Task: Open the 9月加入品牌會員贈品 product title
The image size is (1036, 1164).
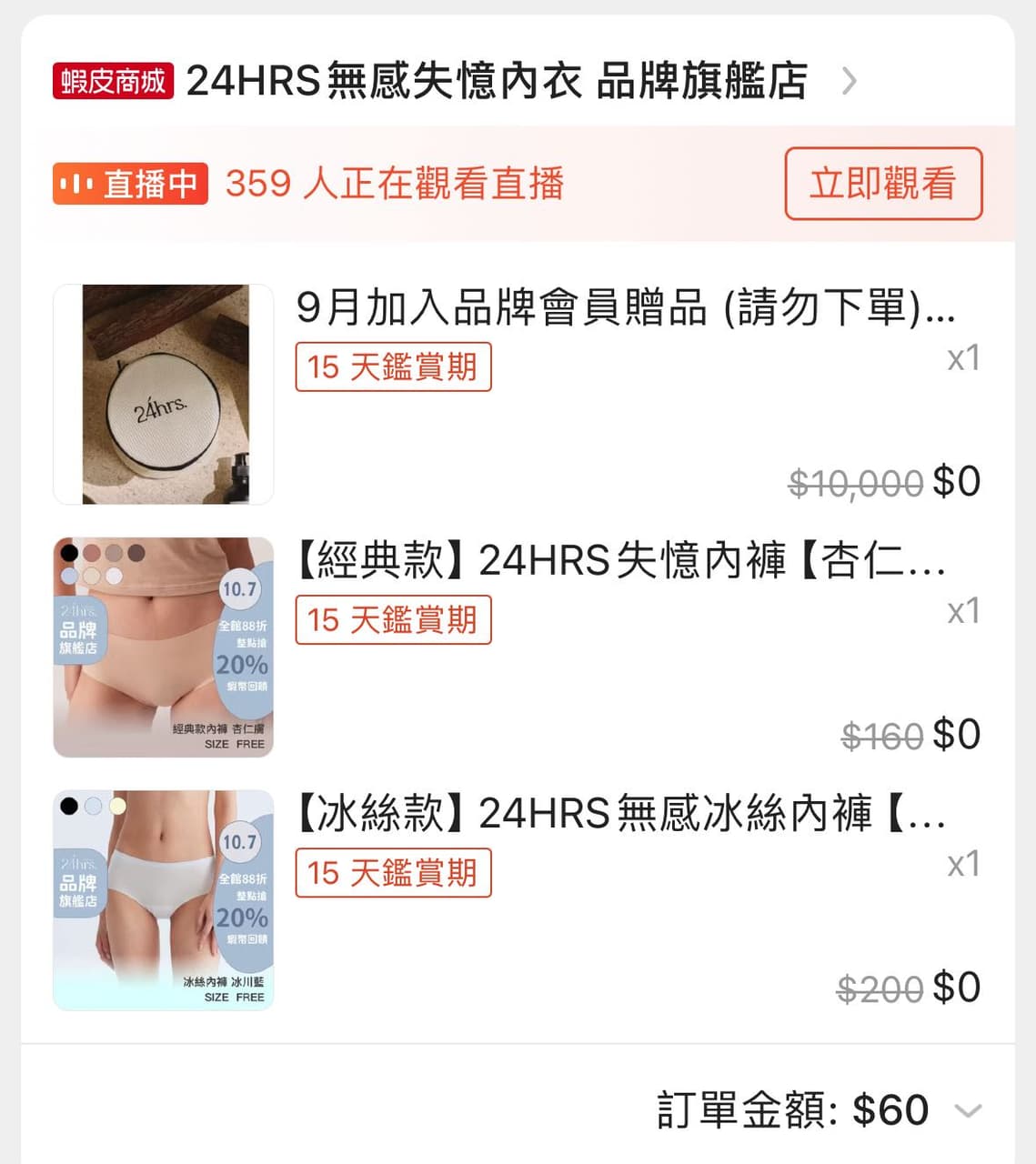Action: 628,311
